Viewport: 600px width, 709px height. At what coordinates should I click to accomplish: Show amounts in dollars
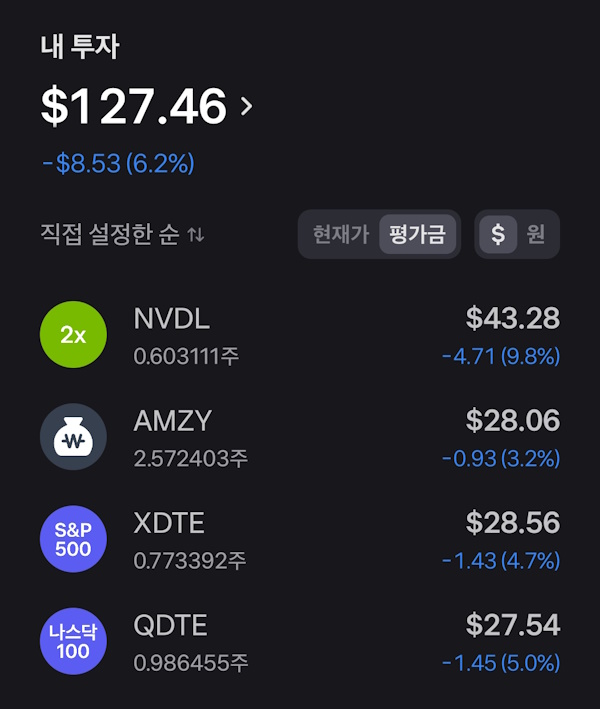498,234
